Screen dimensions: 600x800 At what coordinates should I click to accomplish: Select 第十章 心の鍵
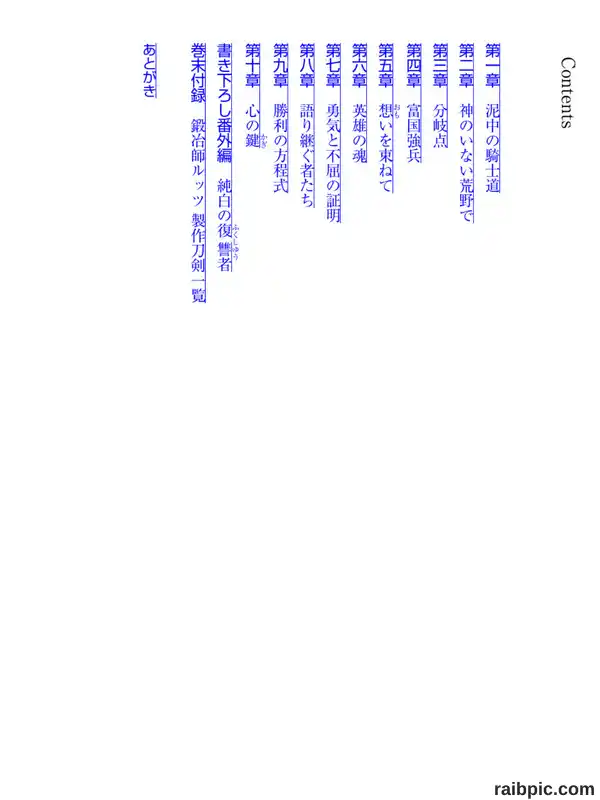point(255,95)
